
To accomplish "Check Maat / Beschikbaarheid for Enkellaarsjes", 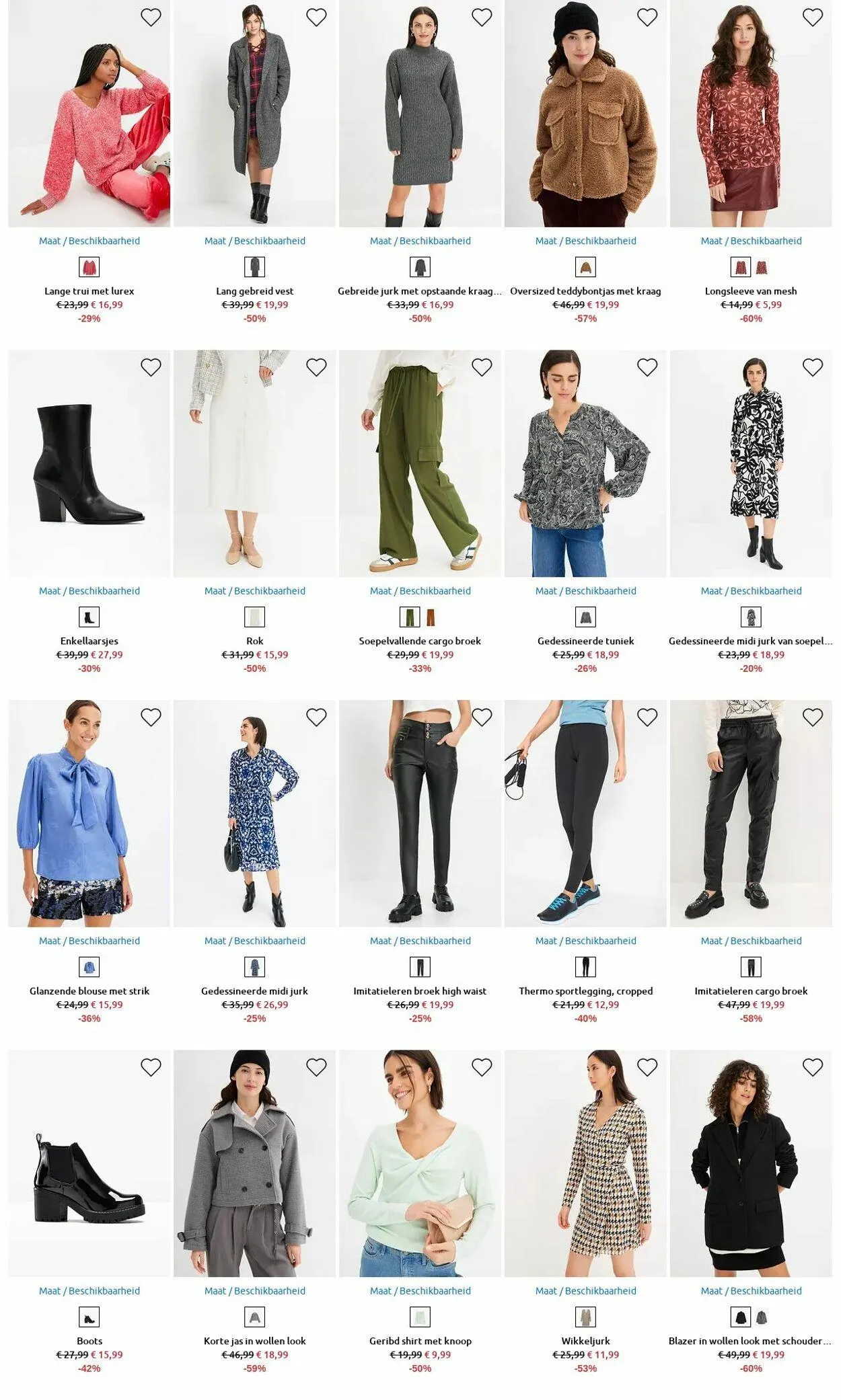I will pyautogui.click(x=89, y=591).
